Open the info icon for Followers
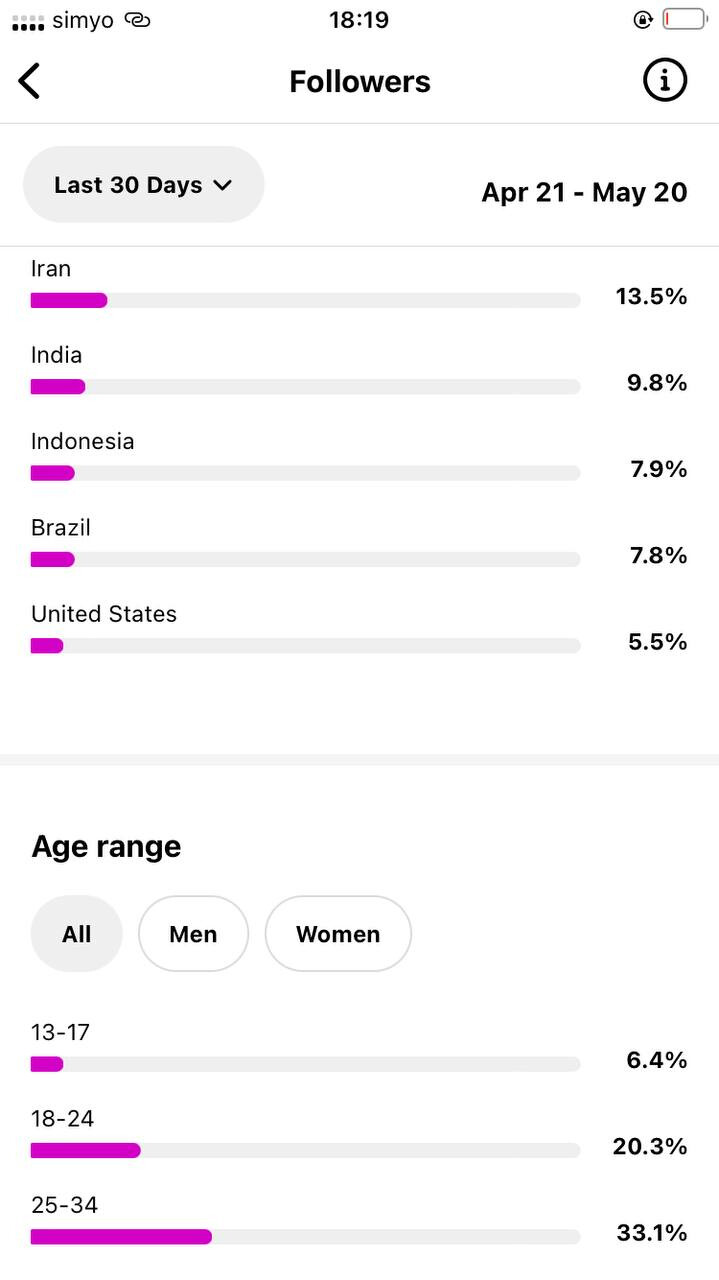Screen dimensions: 719x1280 point(665,80)
